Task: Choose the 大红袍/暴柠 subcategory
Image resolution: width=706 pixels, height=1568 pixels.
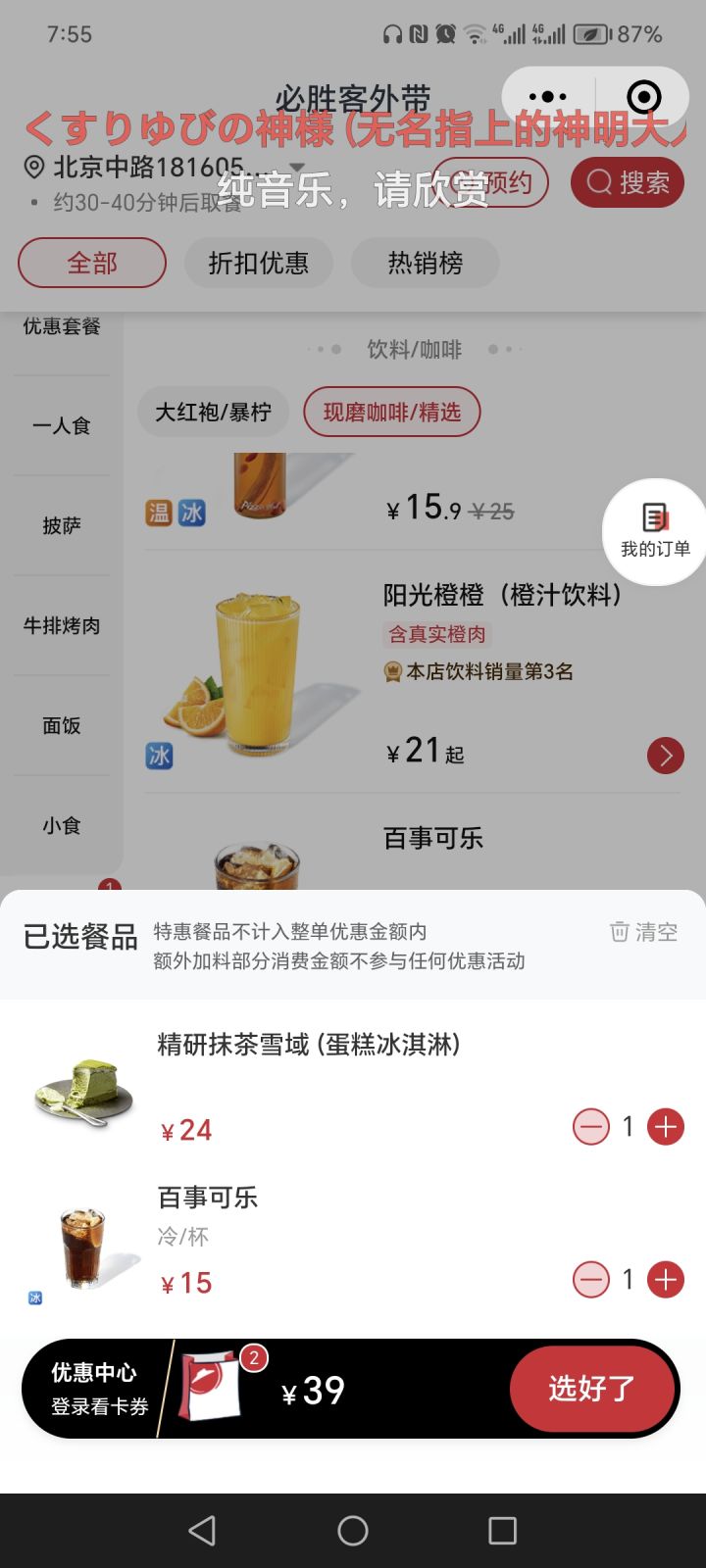Action: tap(213, 412)
